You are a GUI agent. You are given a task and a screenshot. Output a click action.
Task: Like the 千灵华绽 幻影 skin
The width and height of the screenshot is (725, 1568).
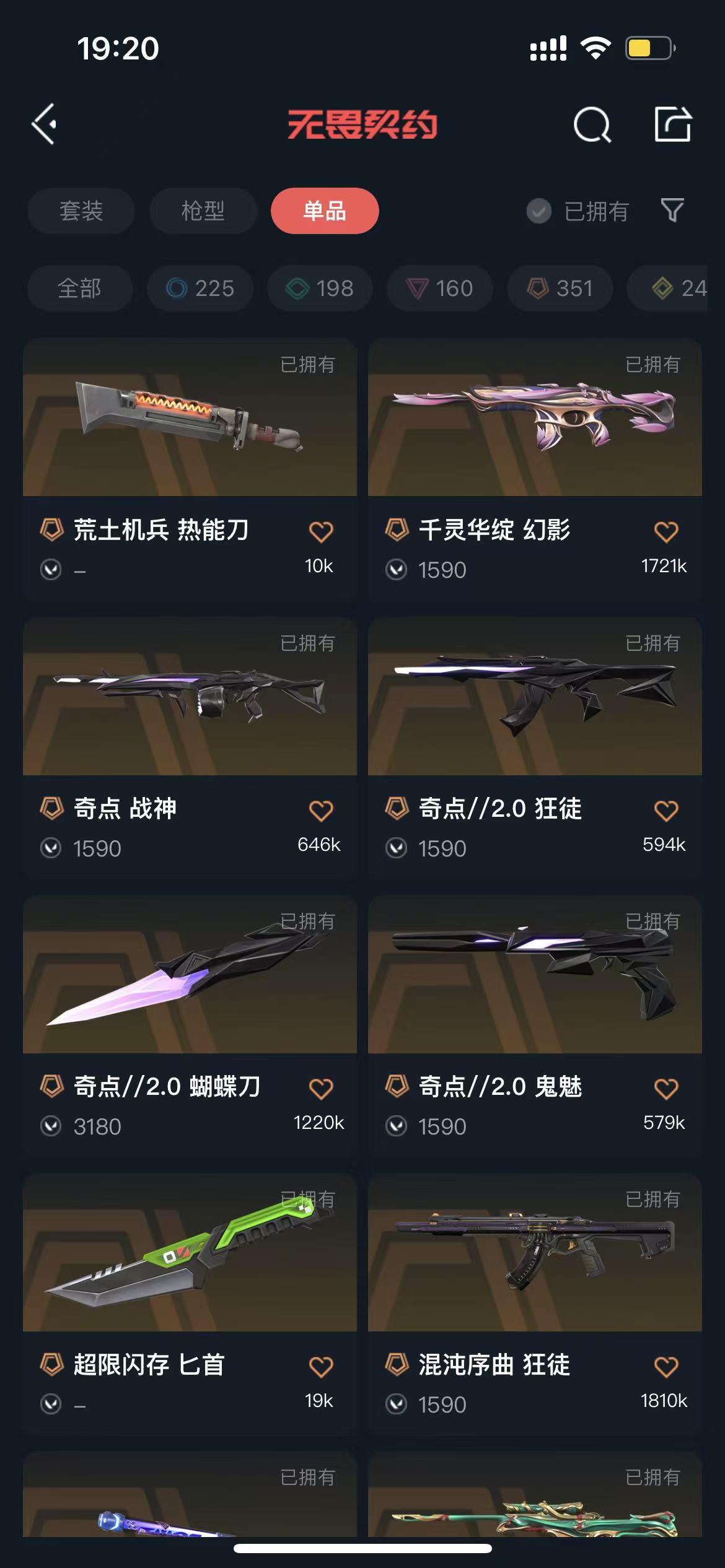click(x=666, y=532)
